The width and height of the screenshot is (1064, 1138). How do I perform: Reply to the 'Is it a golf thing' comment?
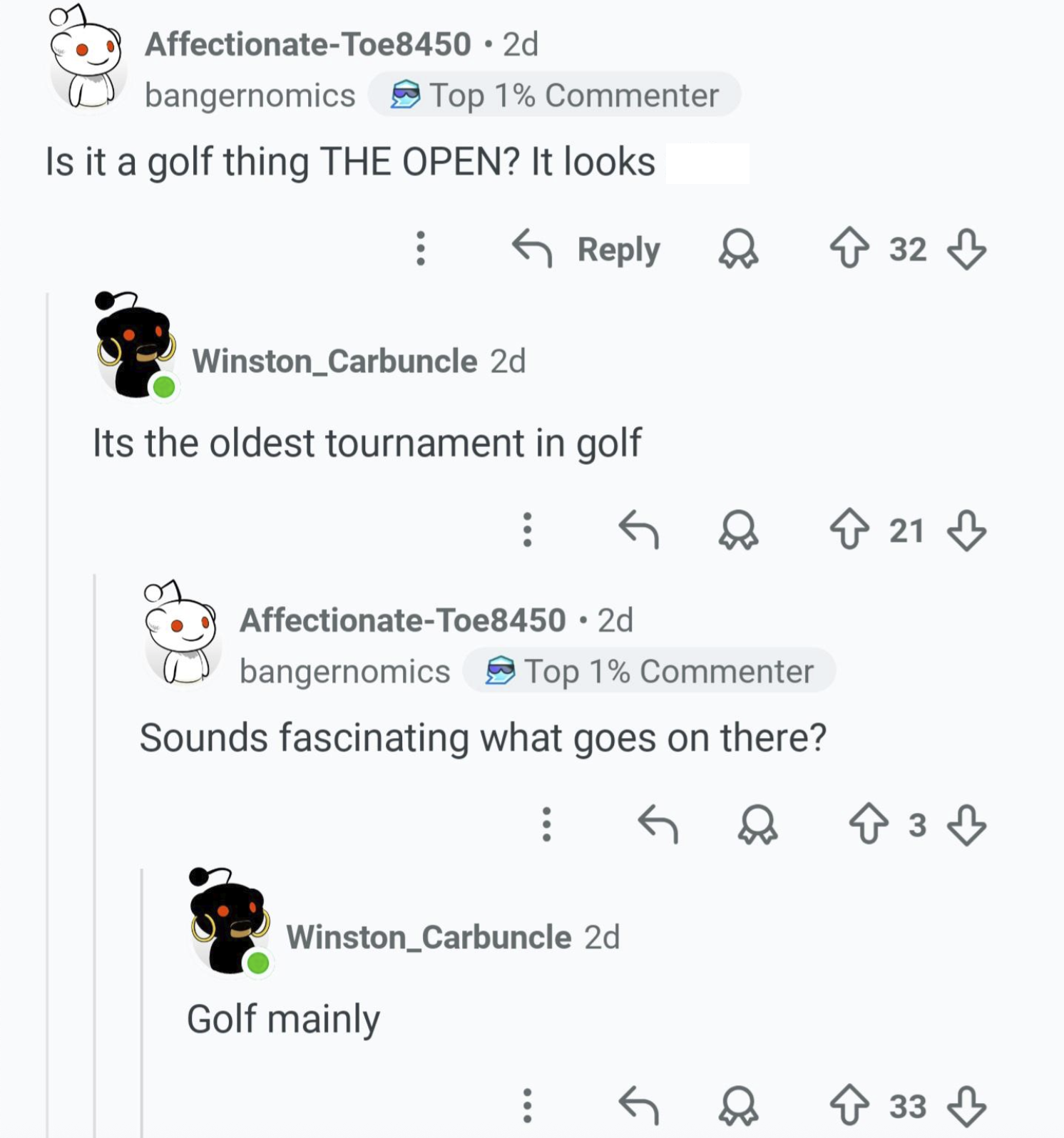586,249
